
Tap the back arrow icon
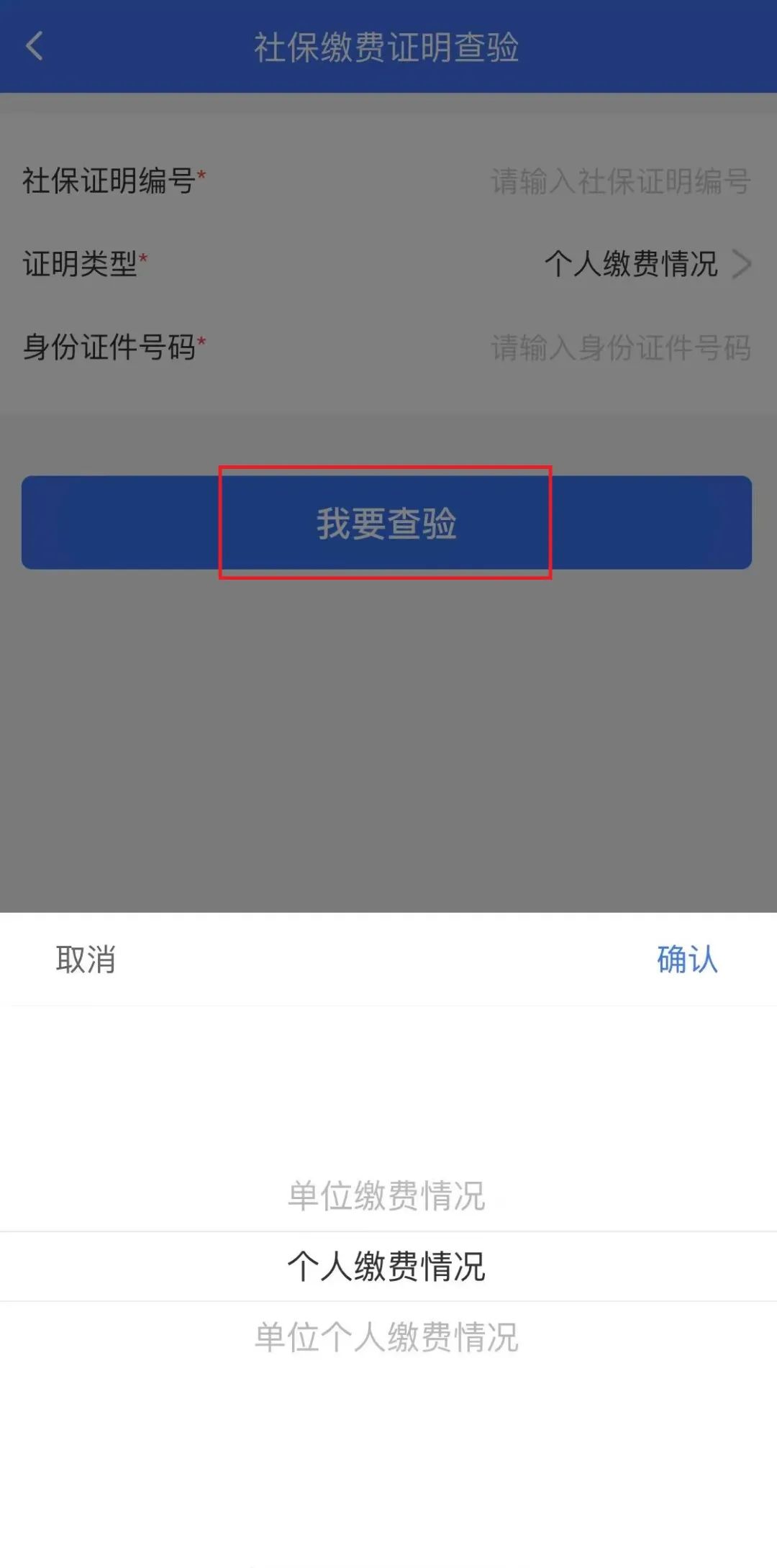click(x=34, y=47)
